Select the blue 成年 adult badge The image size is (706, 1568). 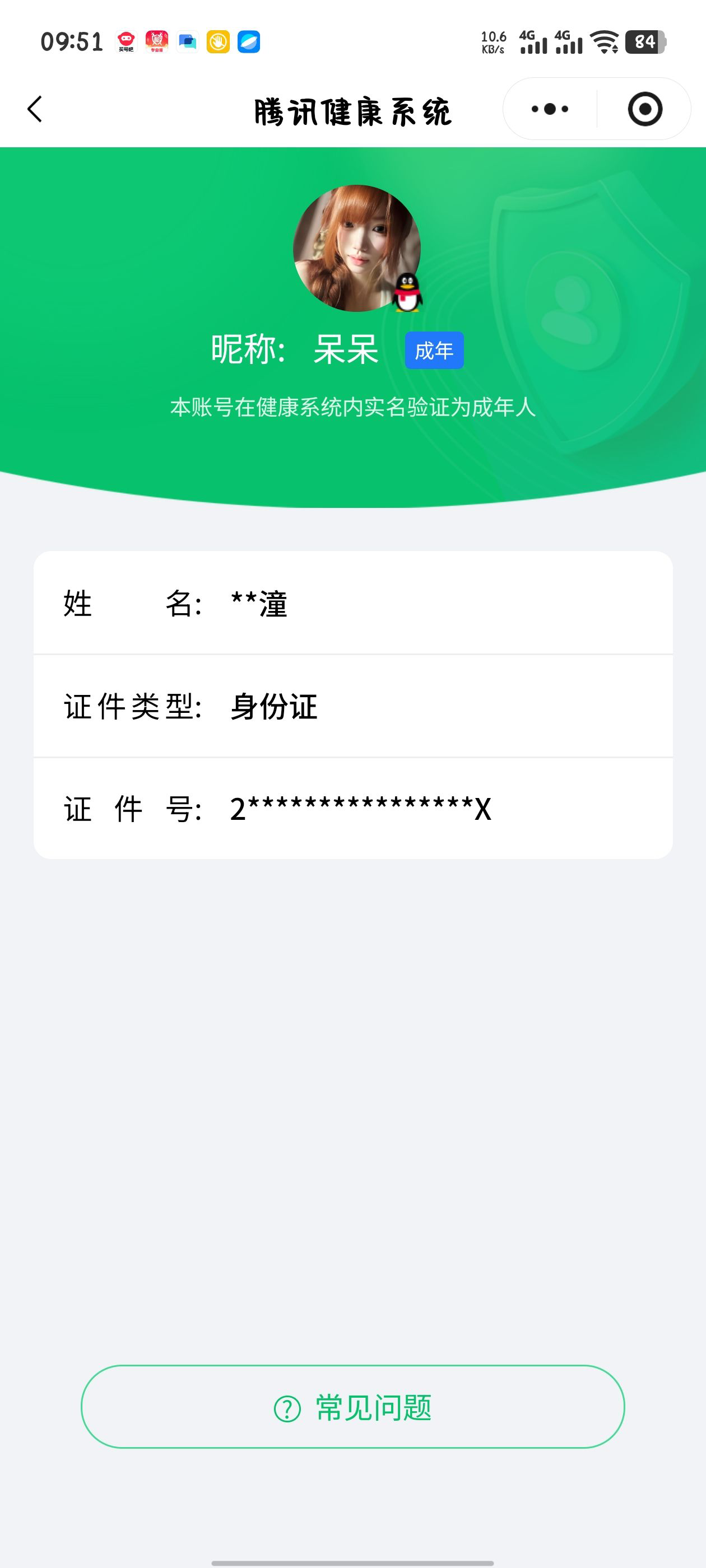434,351
